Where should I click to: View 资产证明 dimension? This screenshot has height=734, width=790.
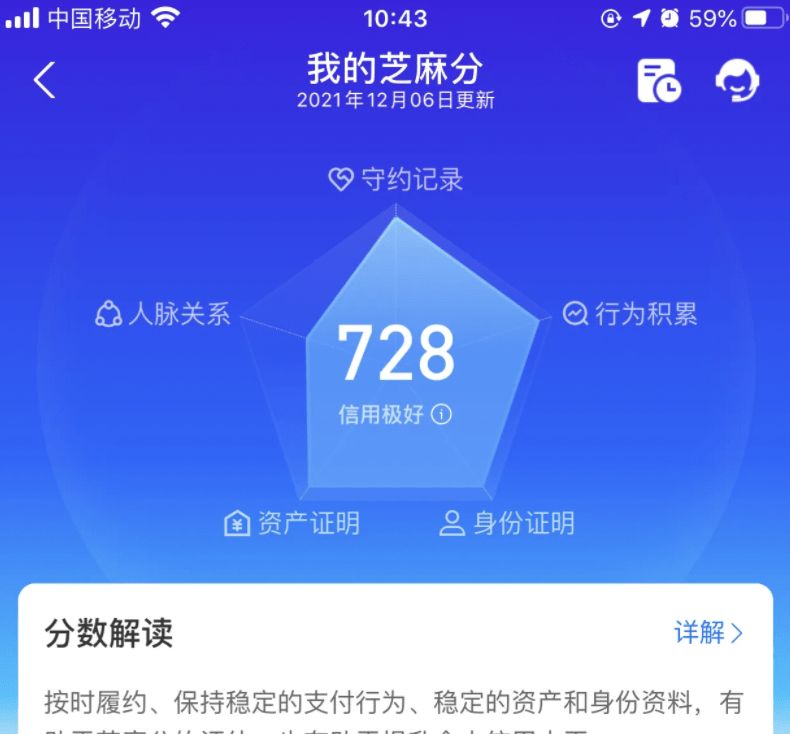pyautogui.click(x=292, y=523)
